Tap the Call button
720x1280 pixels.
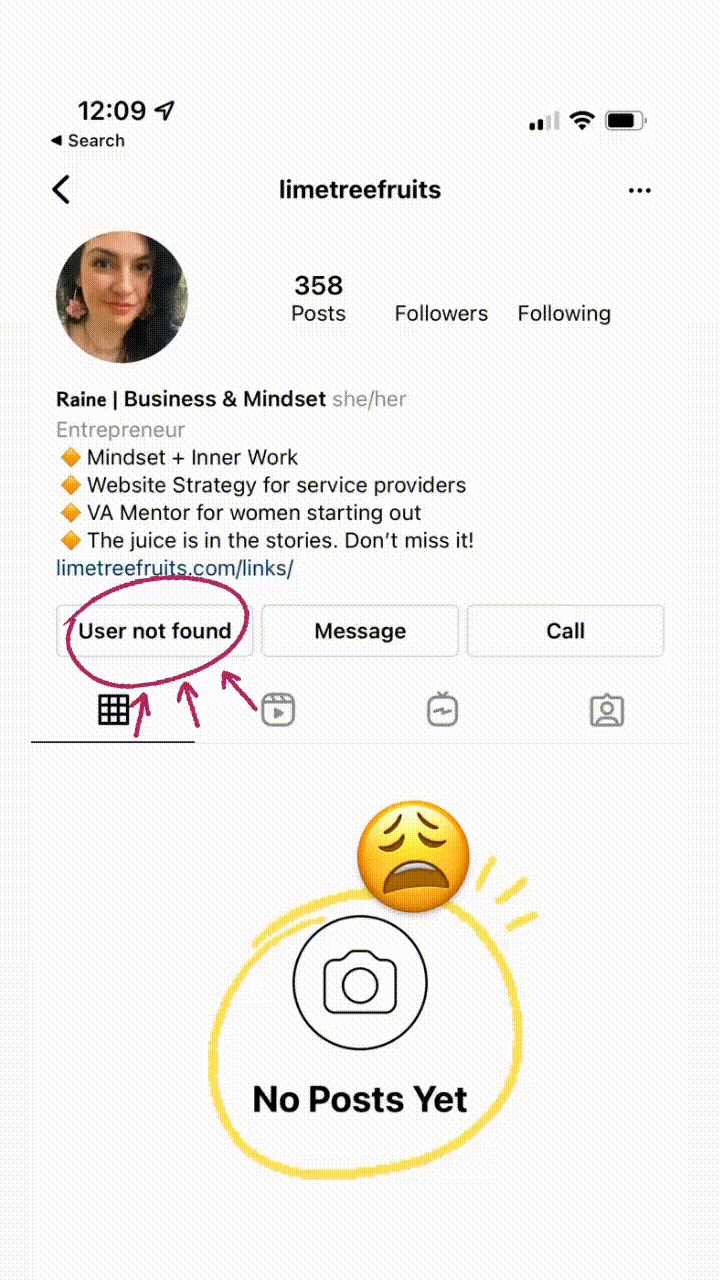tap(565, 631)
